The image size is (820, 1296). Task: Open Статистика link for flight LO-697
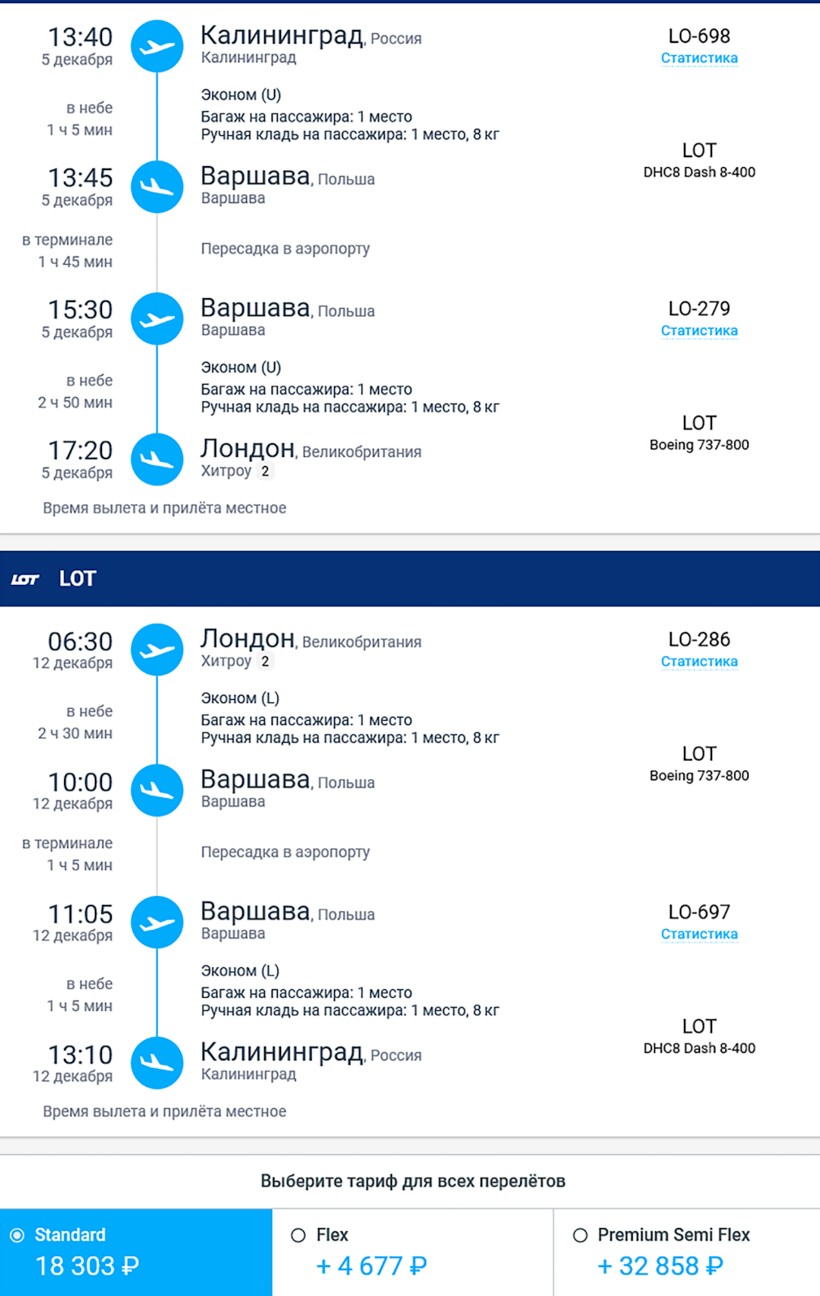699,934
